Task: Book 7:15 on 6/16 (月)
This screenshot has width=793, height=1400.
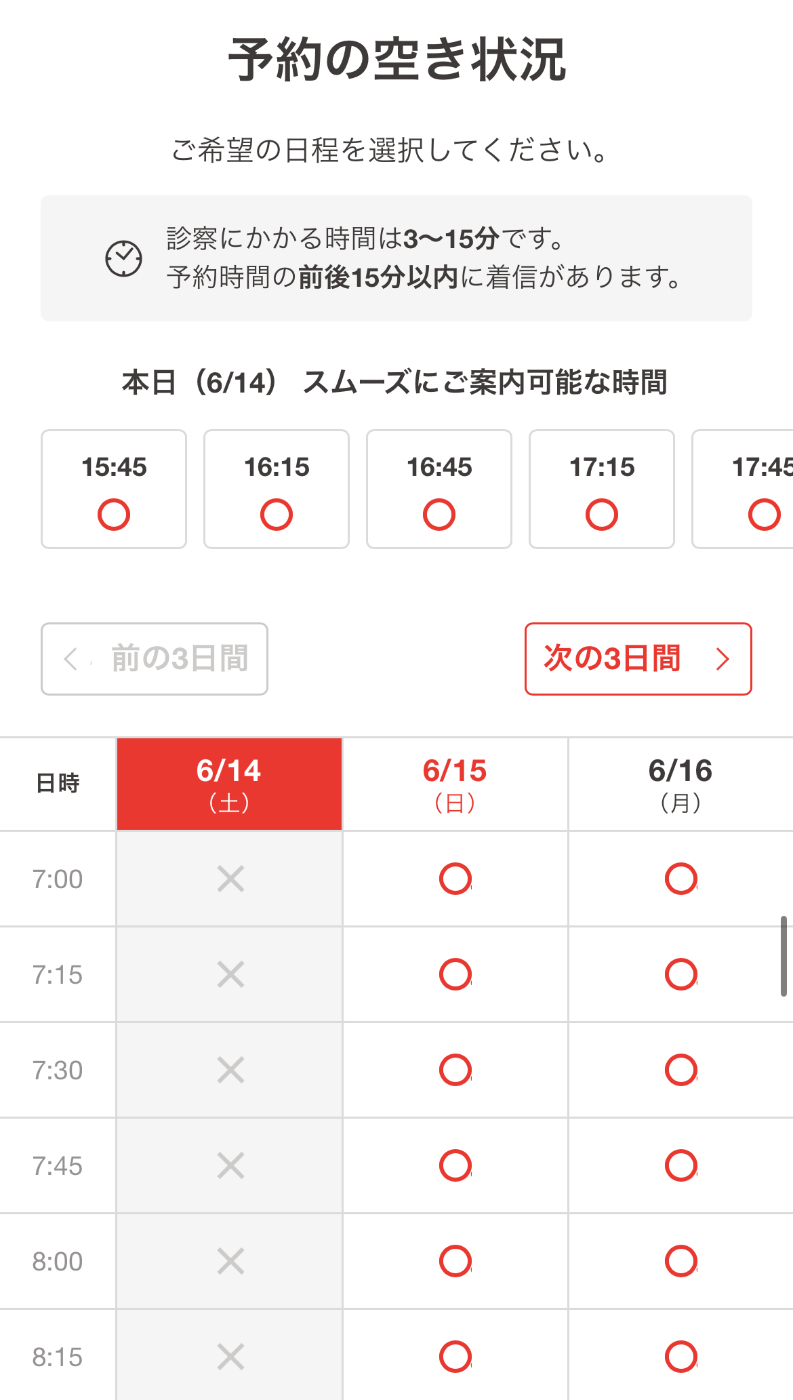Action: (681, 974)
